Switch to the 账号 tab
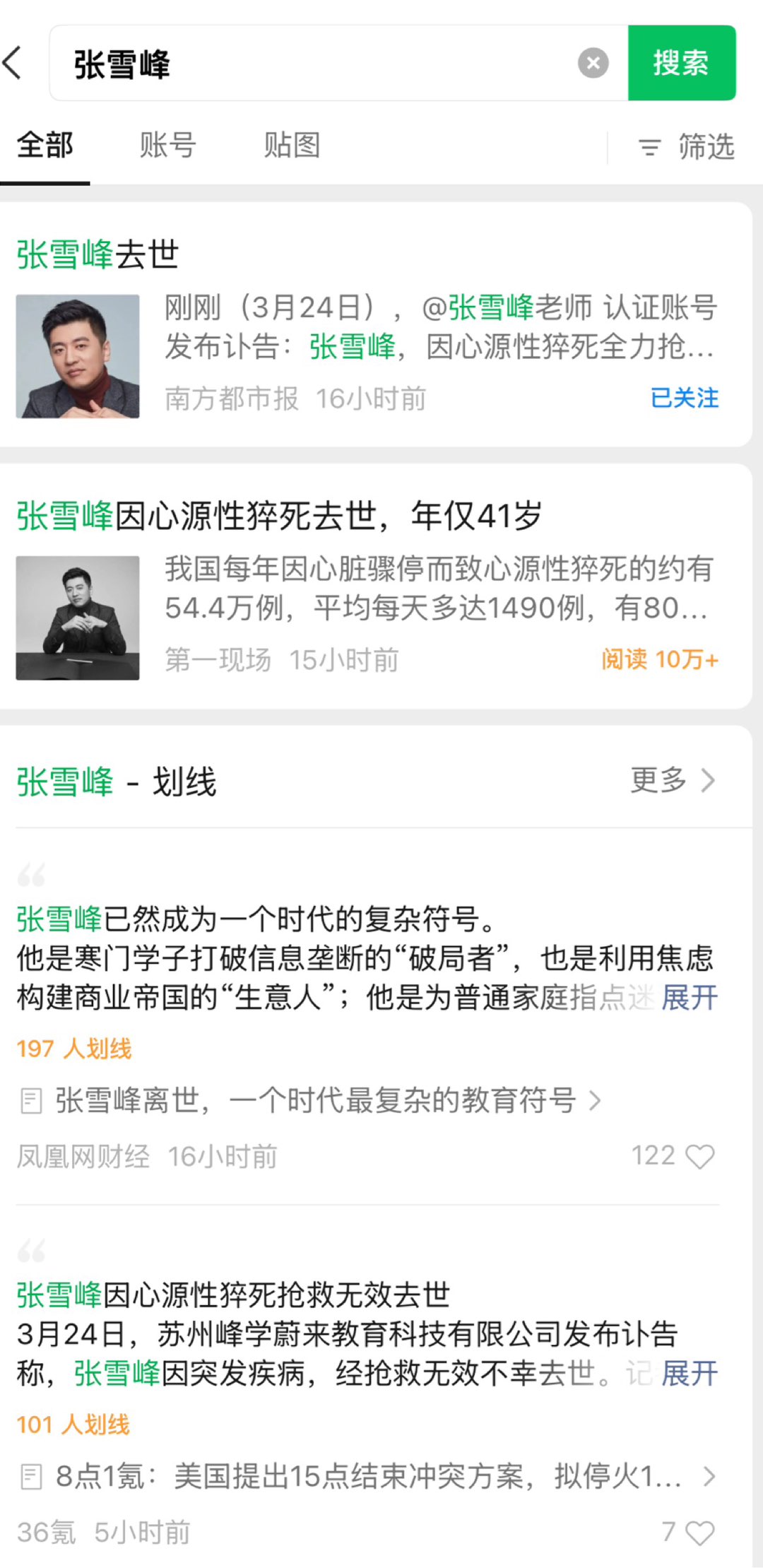The image size is (763, 1568). 167,146
